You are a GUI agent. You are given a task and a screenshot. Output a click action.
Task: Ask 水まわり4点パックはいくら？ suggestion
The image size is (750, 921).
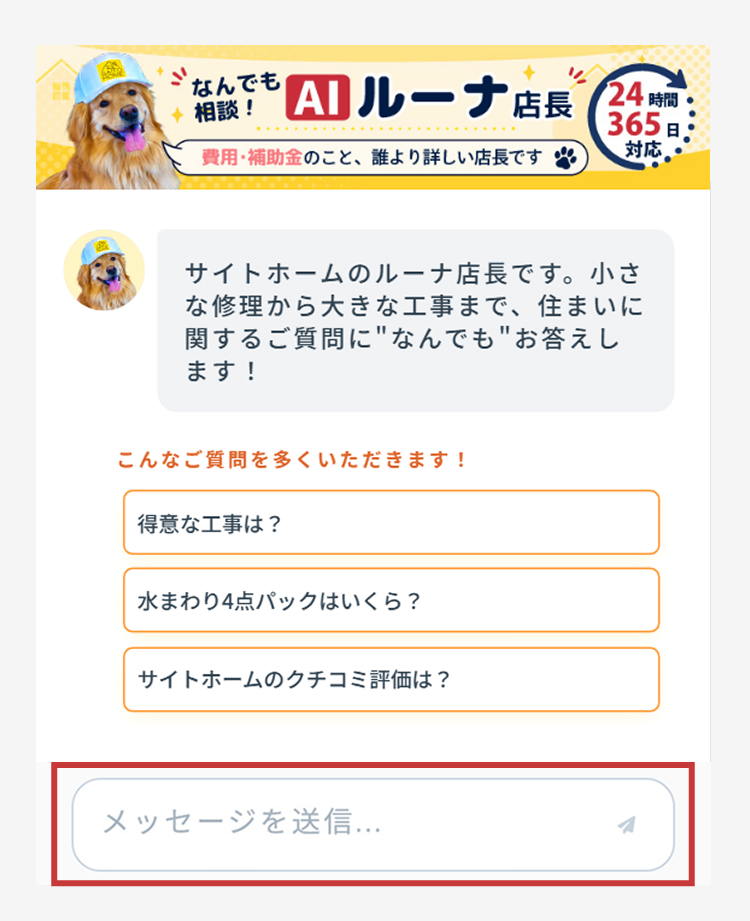(x=391, y=600)
